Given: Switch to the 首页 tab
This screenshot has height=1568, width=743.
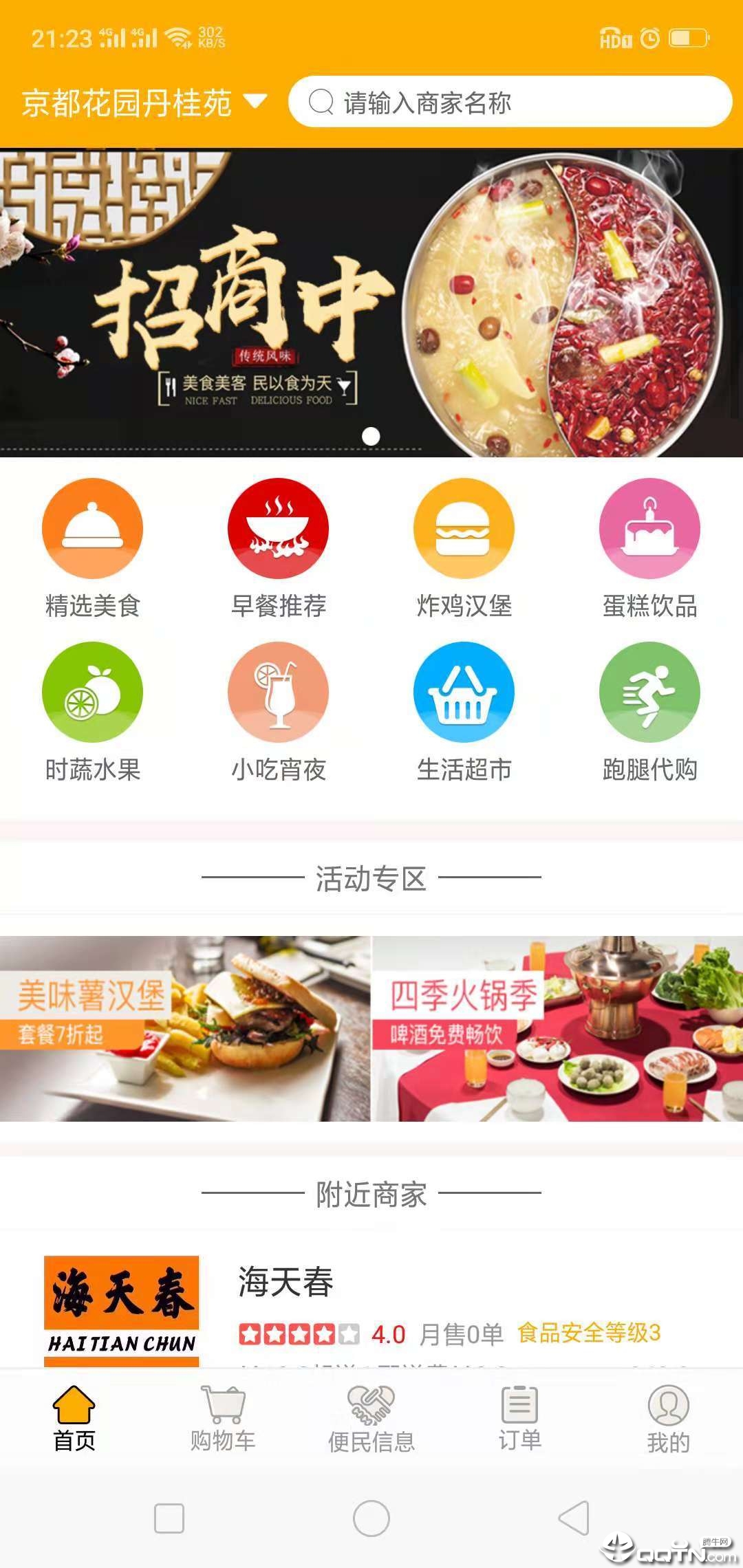Looking at the screenshot, I should (74, 1418).
